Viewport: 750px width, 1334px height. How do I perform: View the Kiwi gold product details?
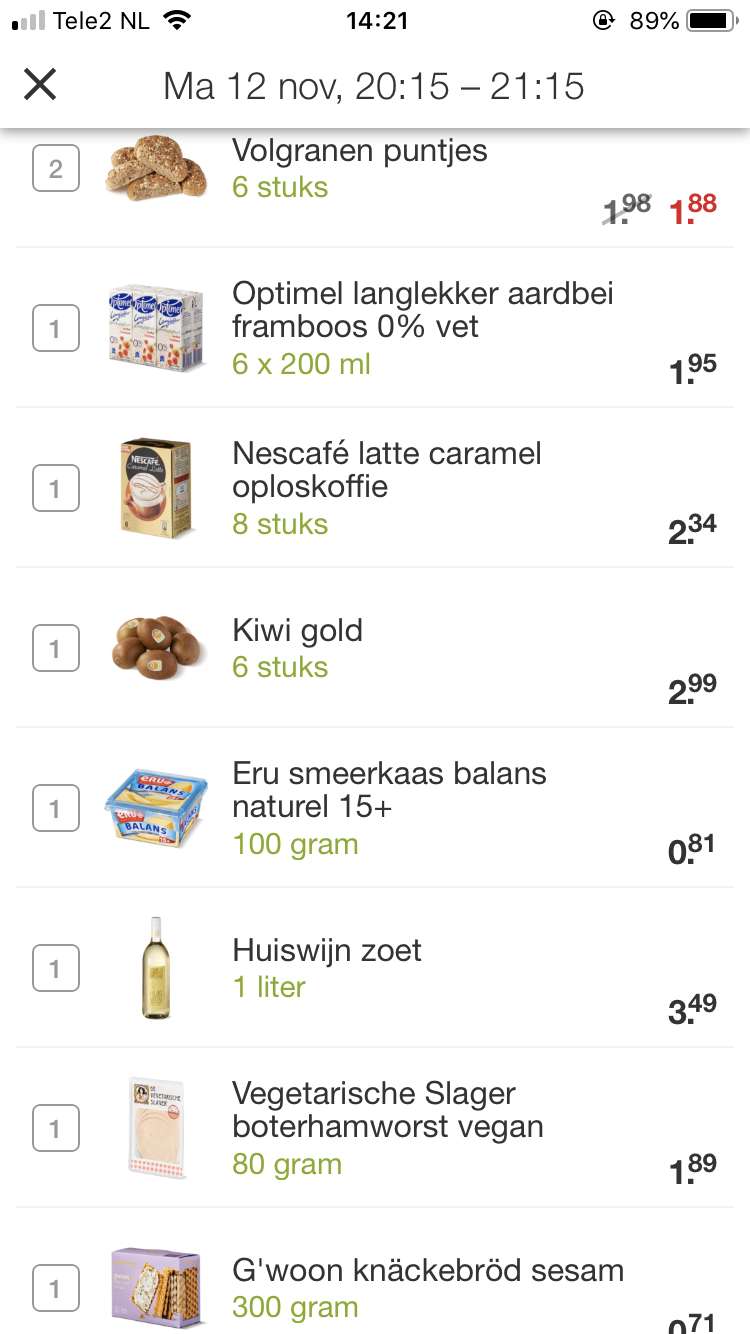click(x=375, y=648)
